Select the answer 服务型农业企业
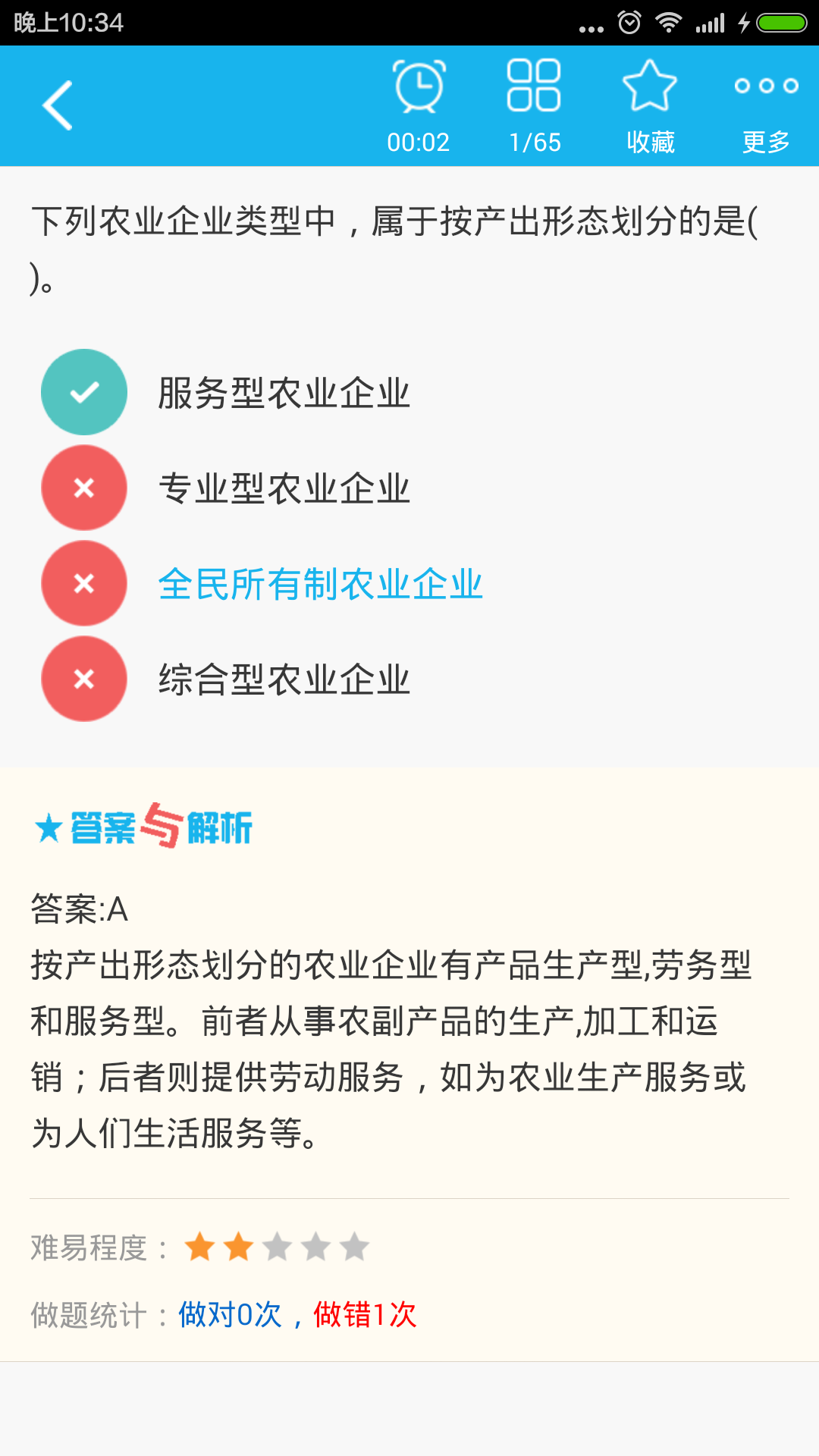This screenshot has height=1456, width=819. point(284,392)
